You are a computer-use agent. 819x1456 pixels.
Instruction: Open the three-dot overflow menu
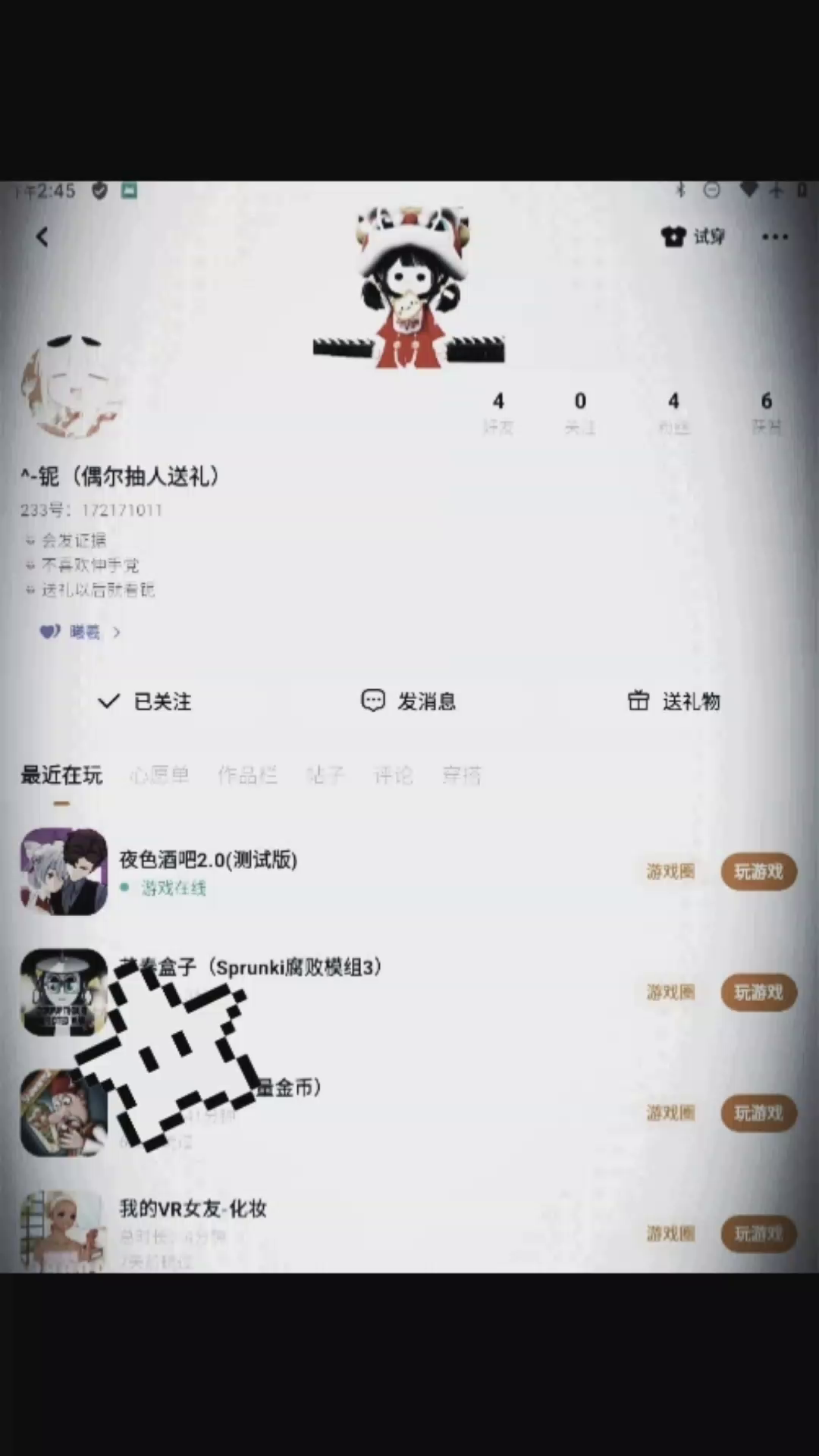point(774,237)
